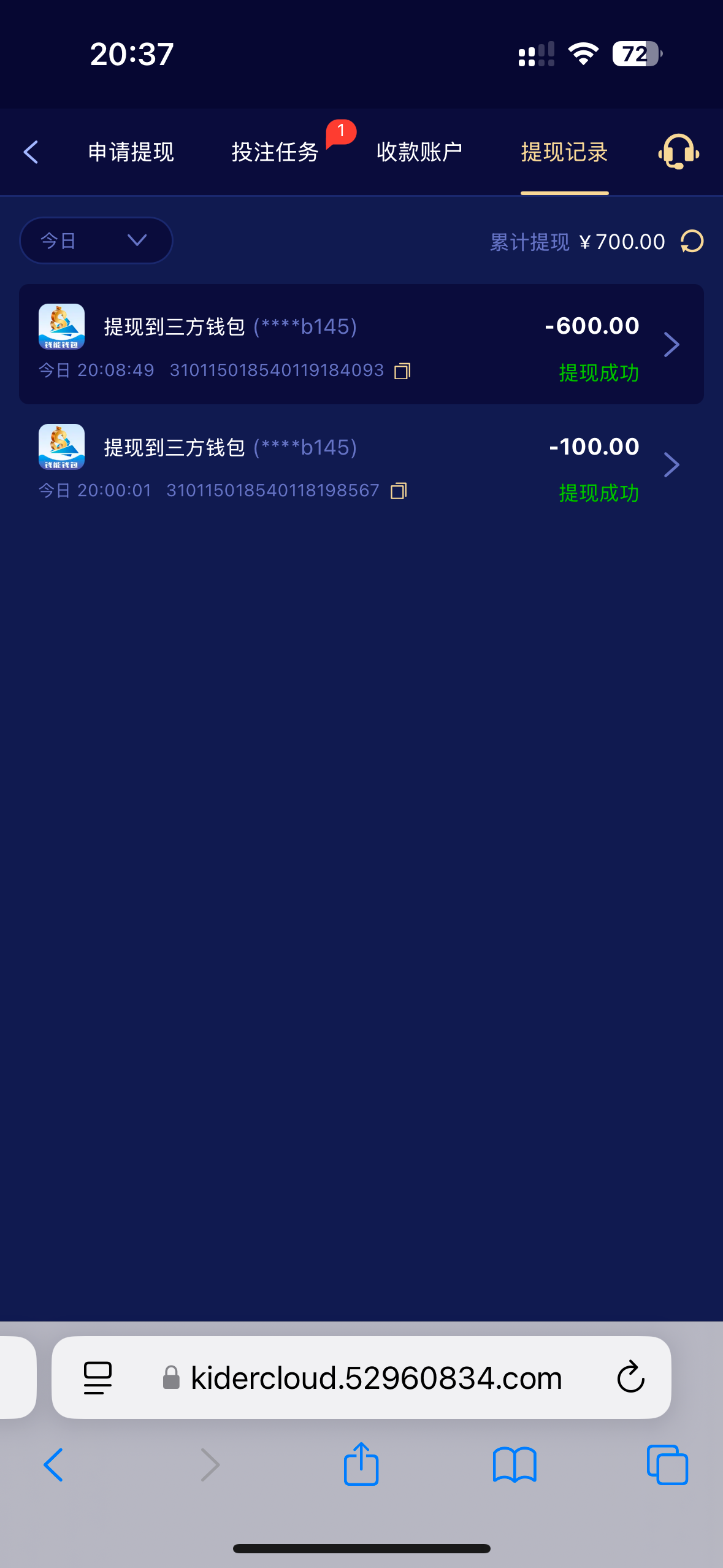
Task: Copy order number ending in 198567
Action: pos(399,491)
